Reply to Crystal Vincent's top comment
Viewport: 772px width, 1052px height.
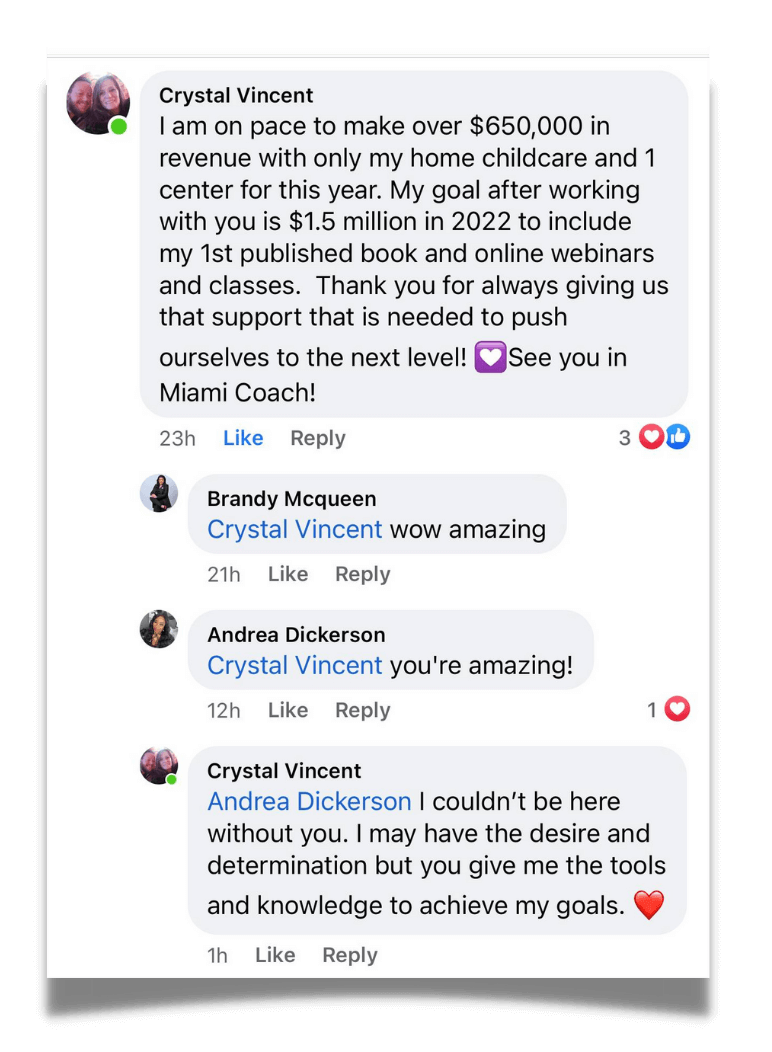click(x=317, y=438)
